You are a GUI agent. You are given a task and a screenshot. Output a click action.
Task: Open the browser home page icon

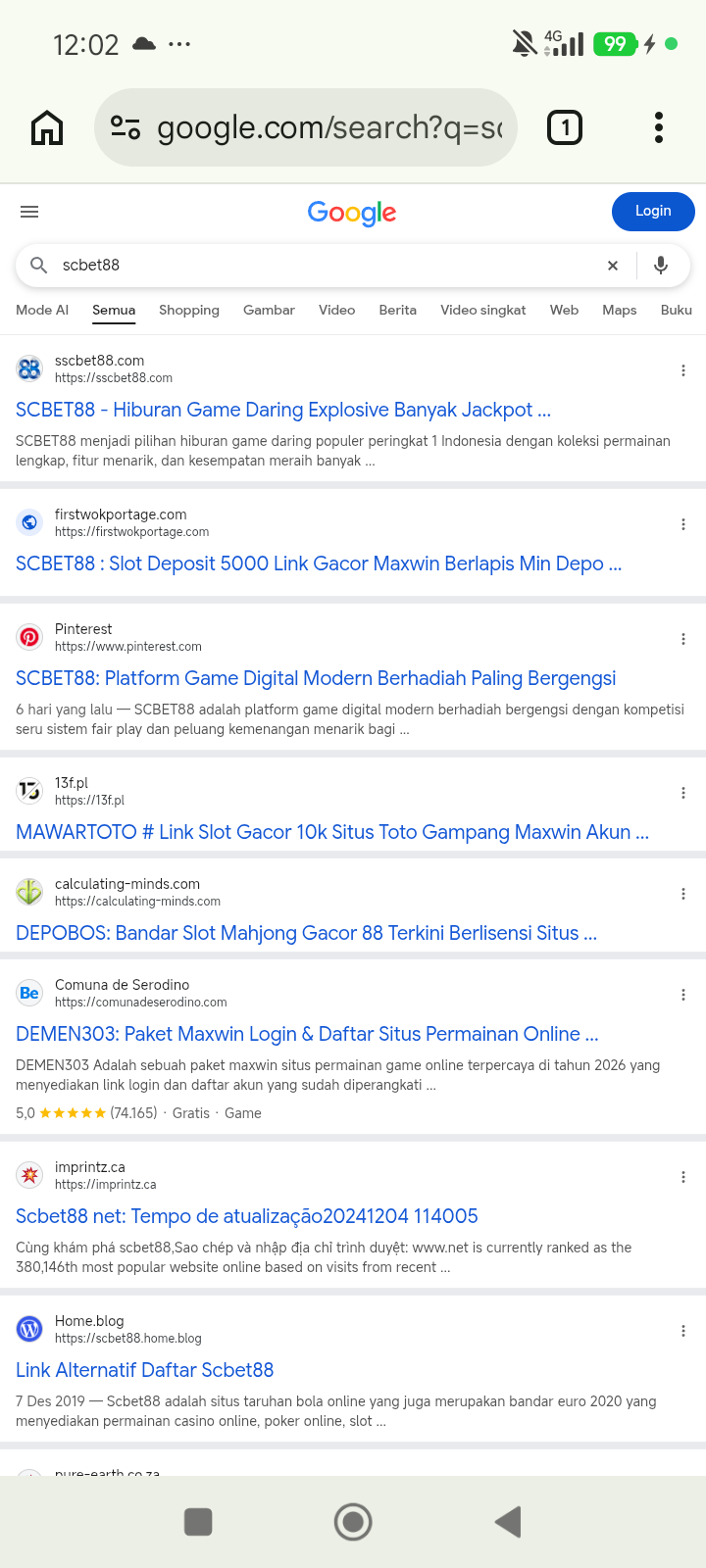click(47, 127)
